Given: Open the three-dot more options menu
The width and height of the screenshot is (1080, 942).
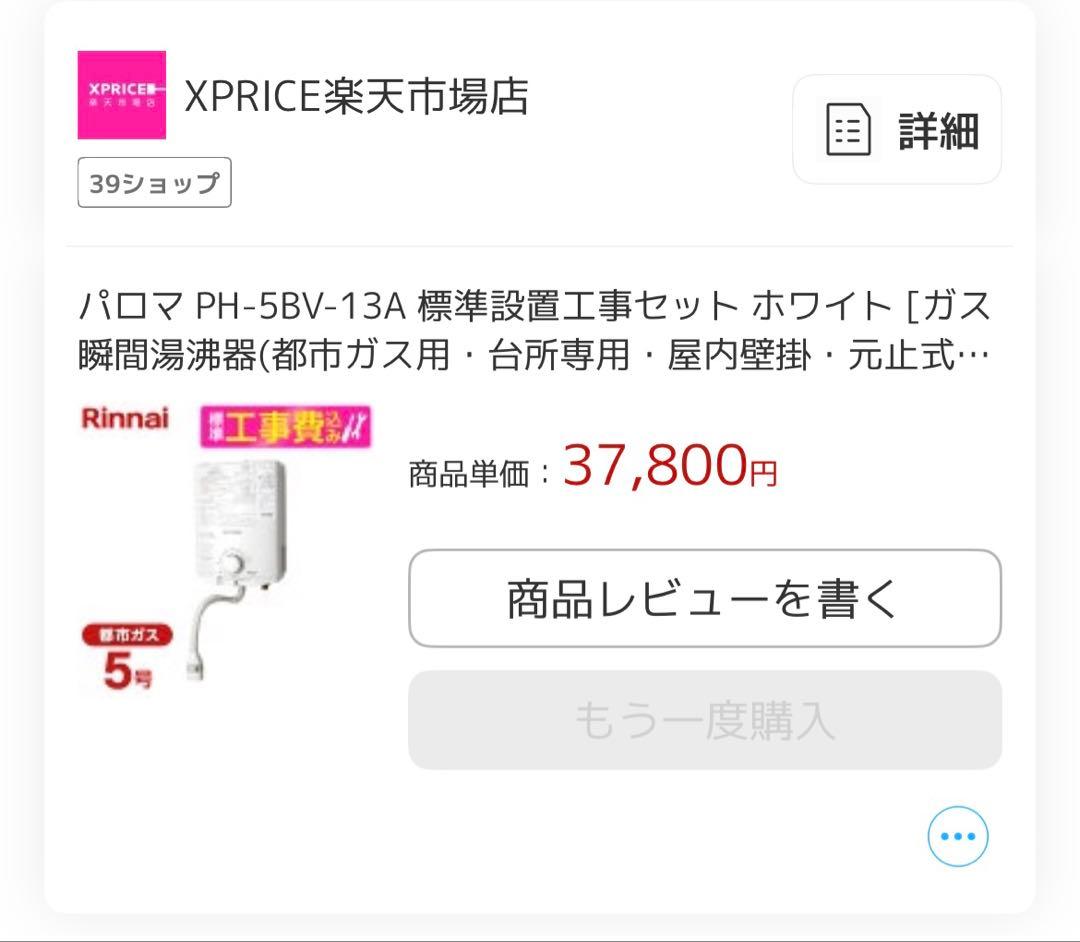Looking at the screenshot, I should click(x=957, y=836).
